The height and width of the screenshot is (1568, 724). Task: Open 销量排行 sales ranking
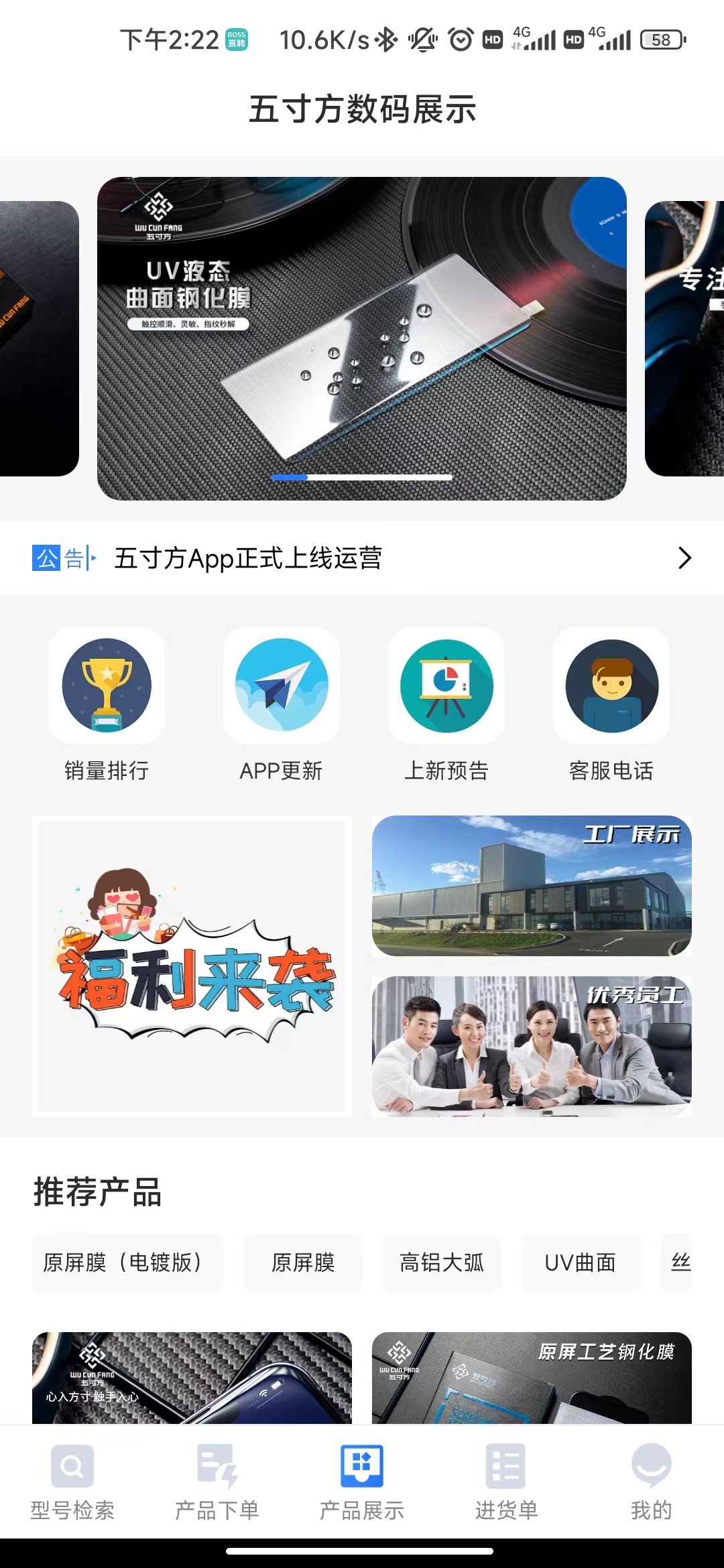(107, 704)
